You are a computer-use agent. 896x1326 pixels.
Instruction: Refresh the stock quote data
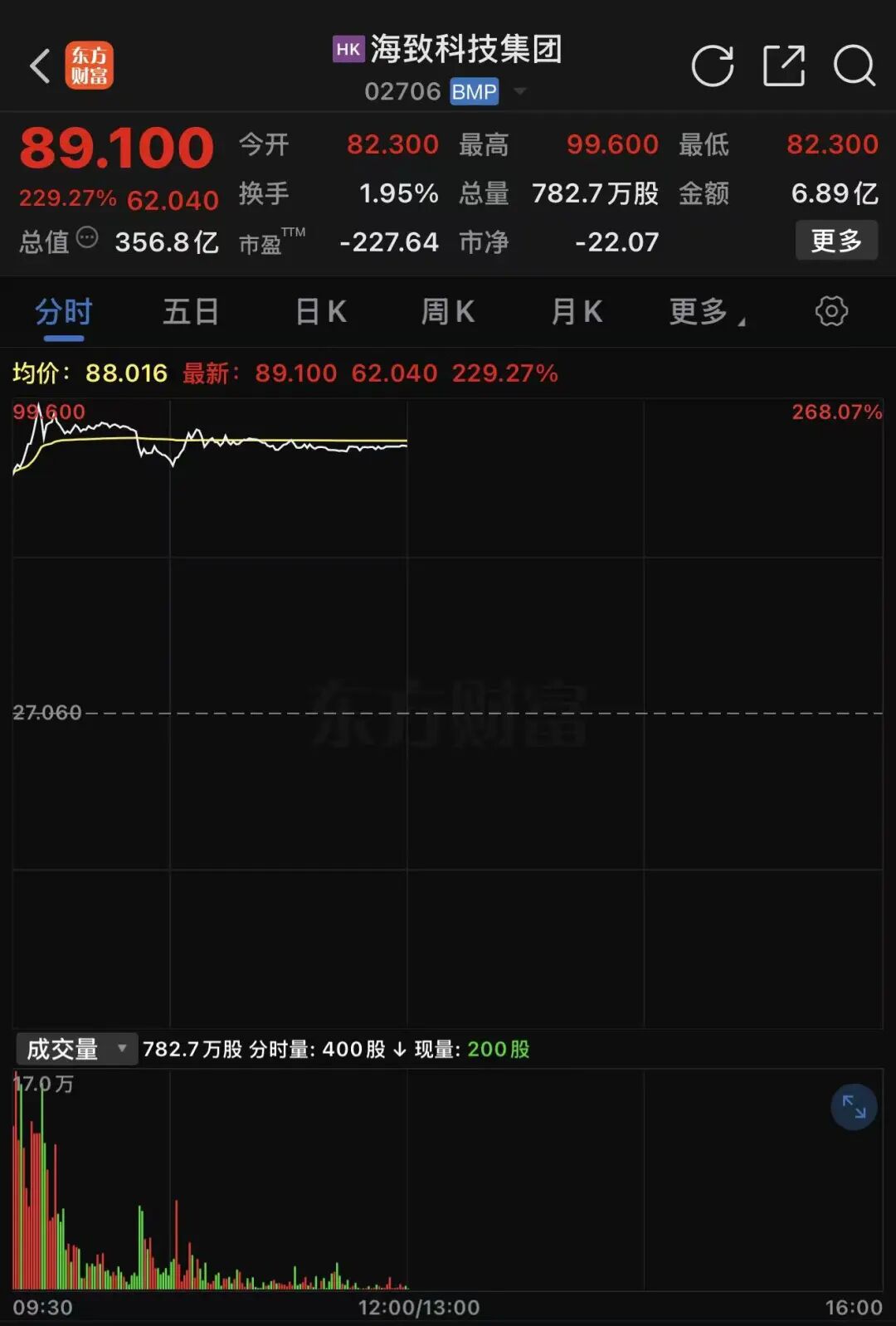[x=712, y=66]
